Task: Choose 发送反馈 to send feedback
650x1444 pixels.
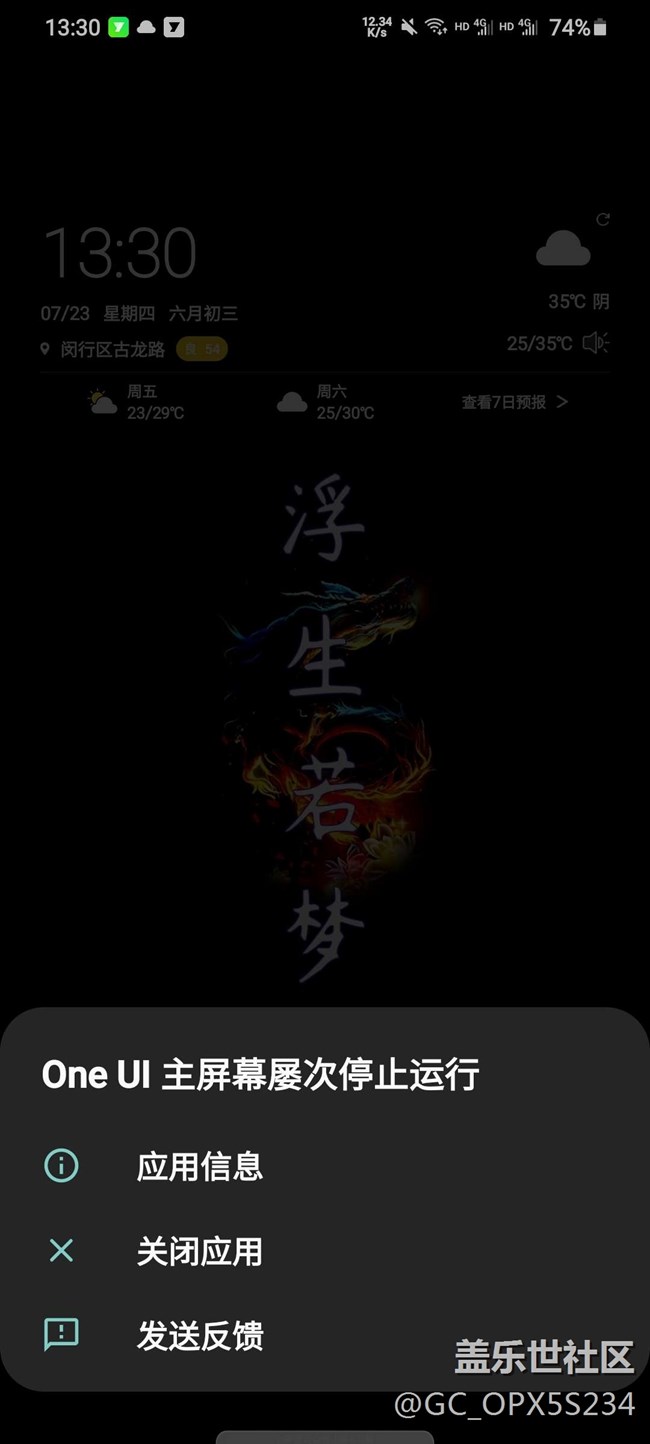Action: pyautogui.click(x=199, y=1335)
